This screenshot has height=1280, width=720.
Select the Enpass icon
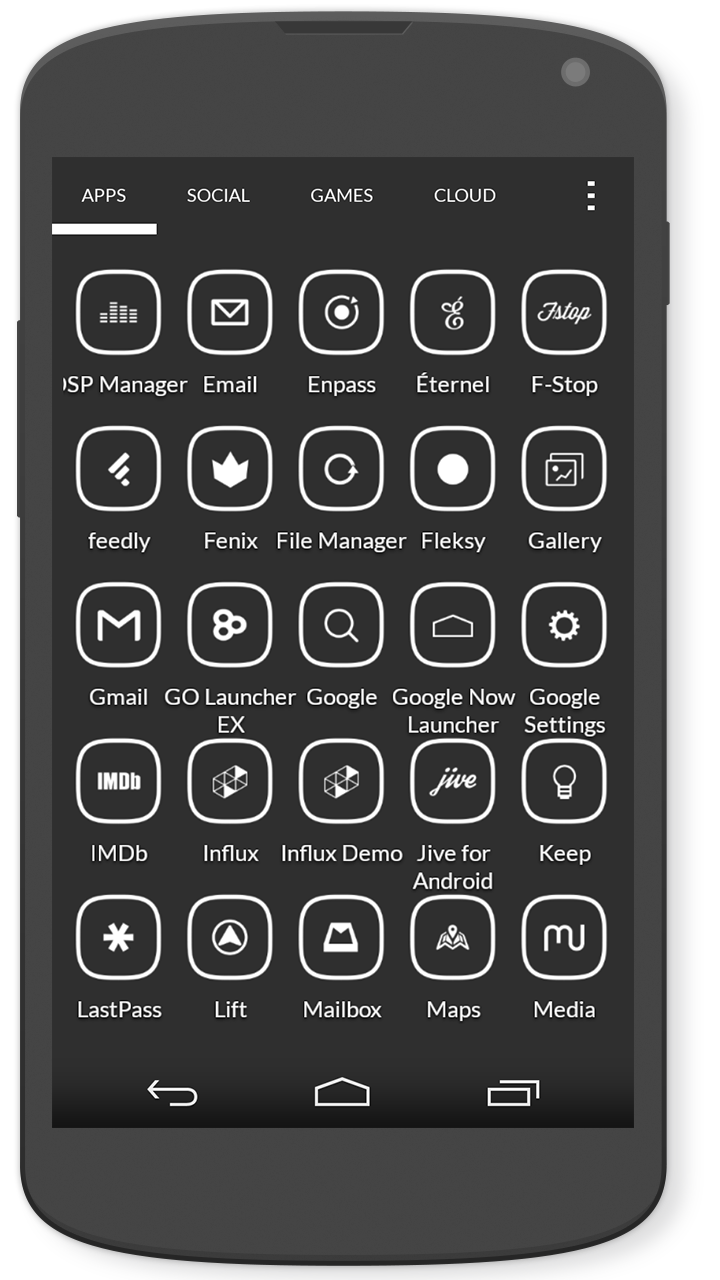click(x=341, y=313)
